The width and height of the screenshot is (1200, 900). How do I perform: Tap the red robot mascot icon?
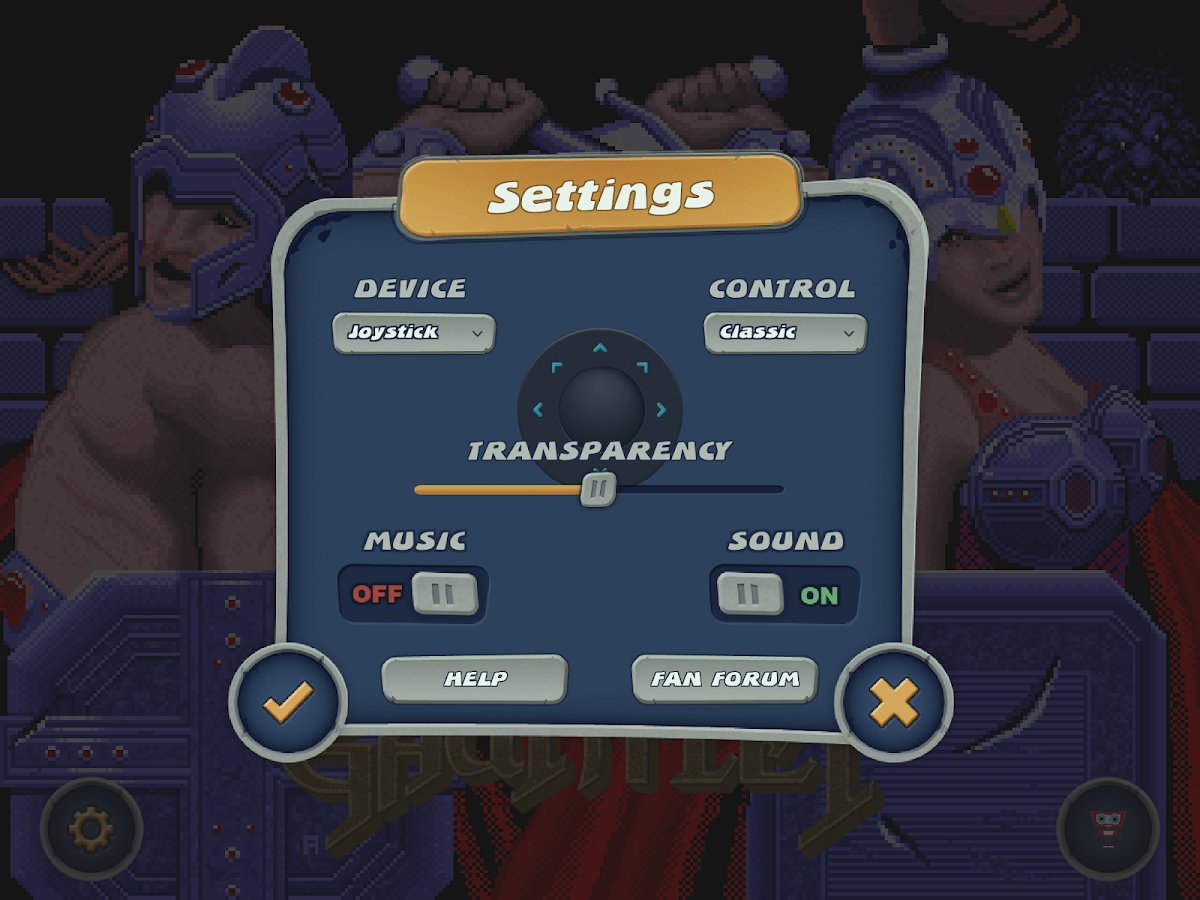tap(1107, 829)
